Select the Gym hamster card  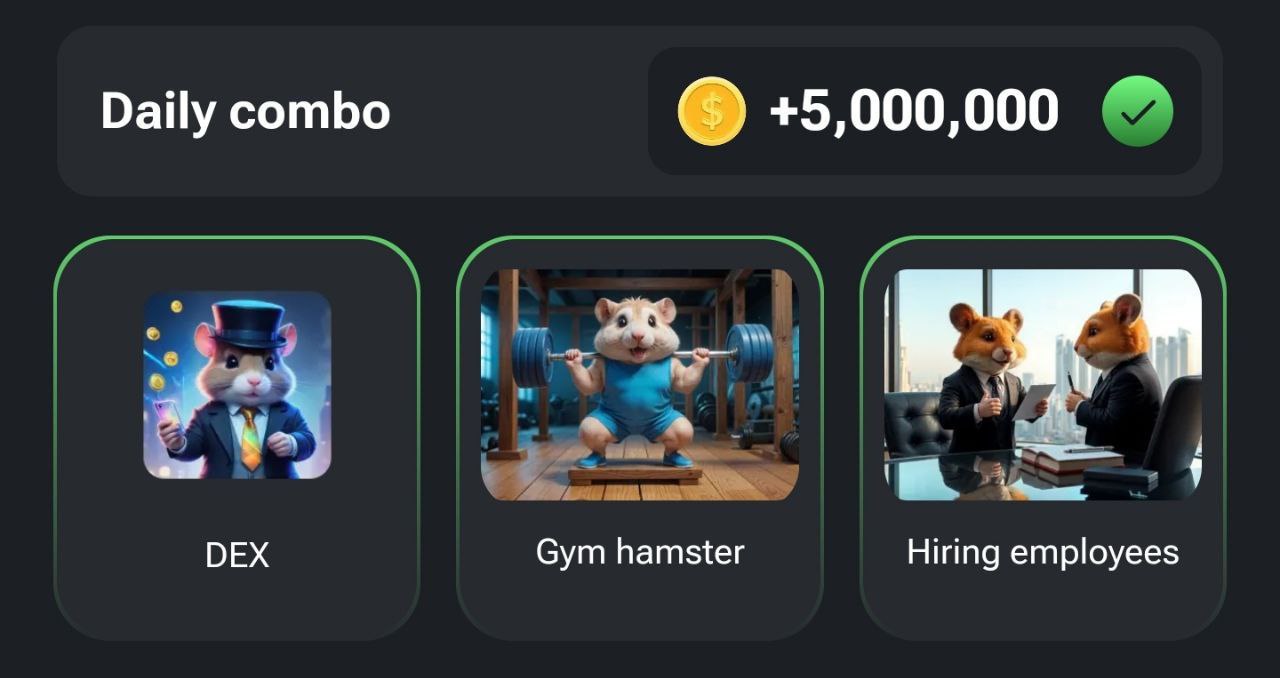pyautogui.click(x=640, y=438)
